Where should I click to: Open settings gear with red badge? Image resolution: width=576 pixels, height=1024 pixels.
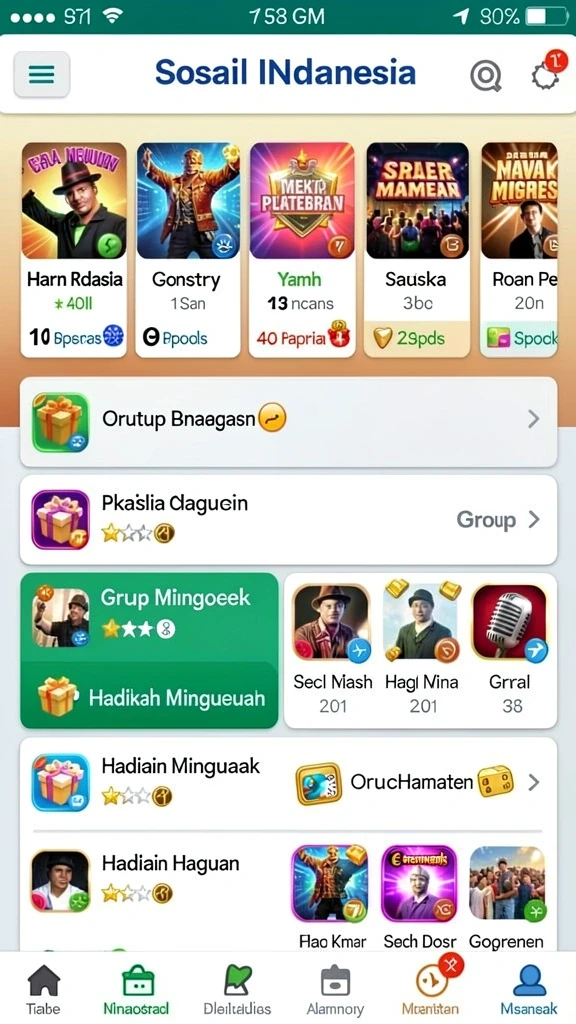(x=545, y=73)
